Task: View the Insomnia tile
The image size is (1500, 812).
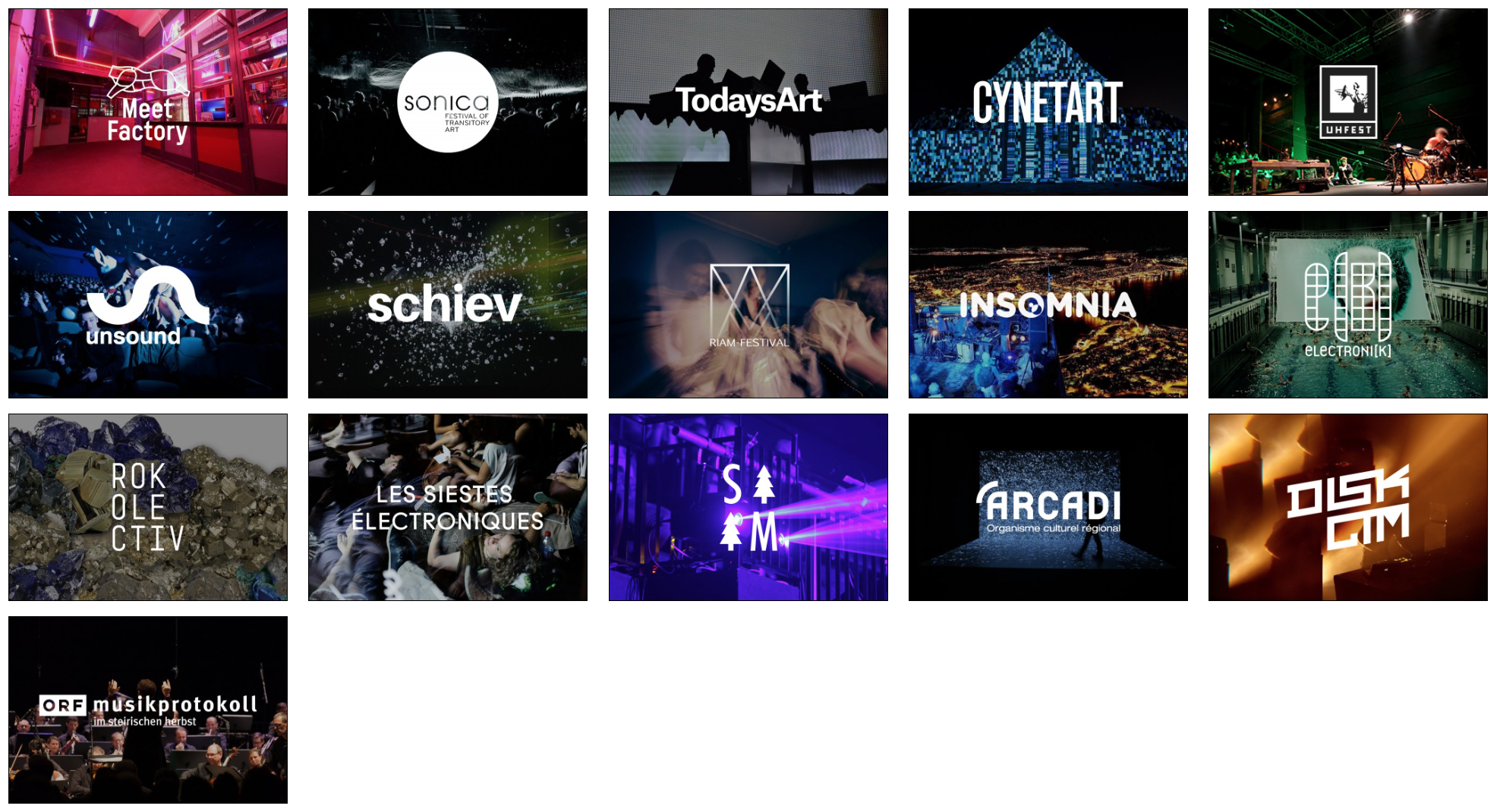Action: coord(1048,304)
